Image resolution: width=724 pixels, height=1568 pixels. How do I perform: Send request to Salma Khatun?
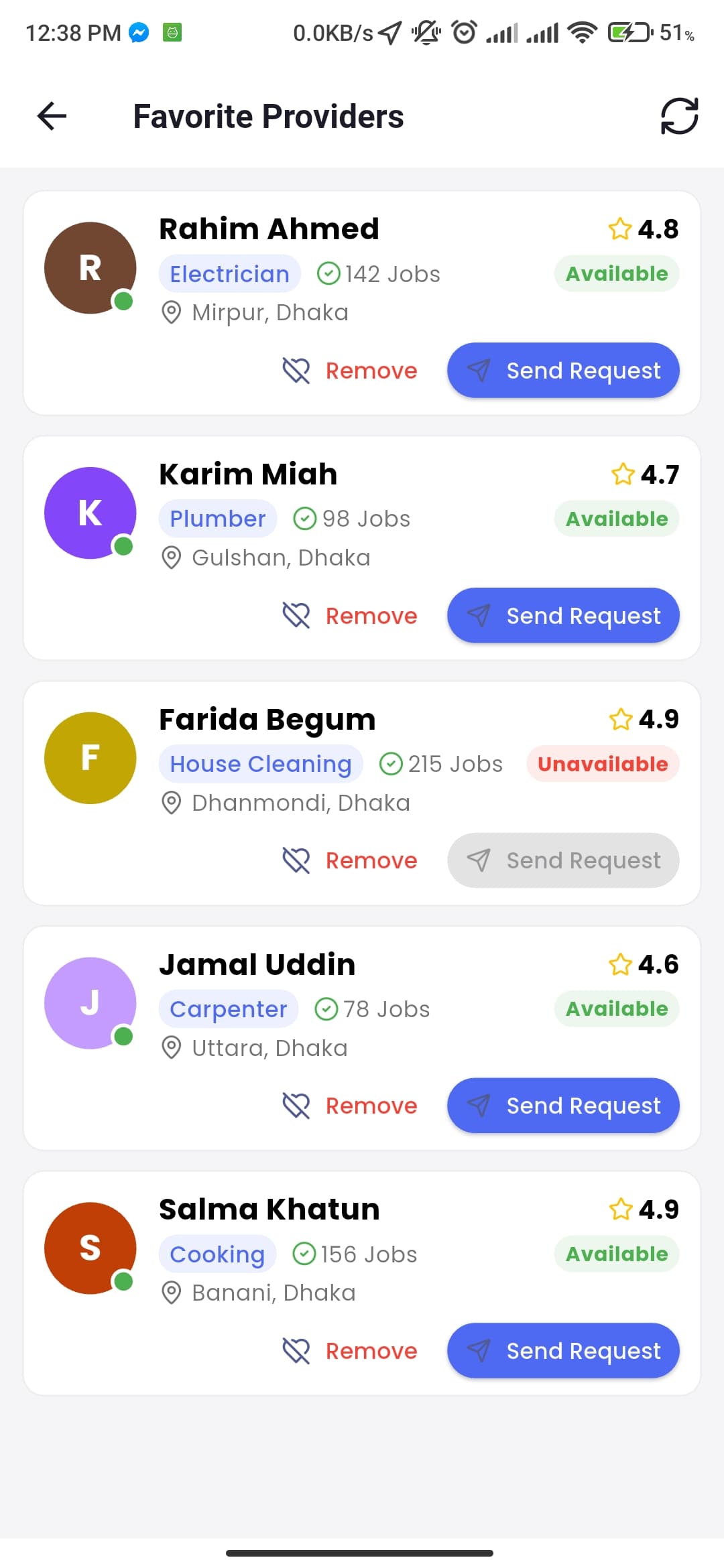coord(563,1351)
